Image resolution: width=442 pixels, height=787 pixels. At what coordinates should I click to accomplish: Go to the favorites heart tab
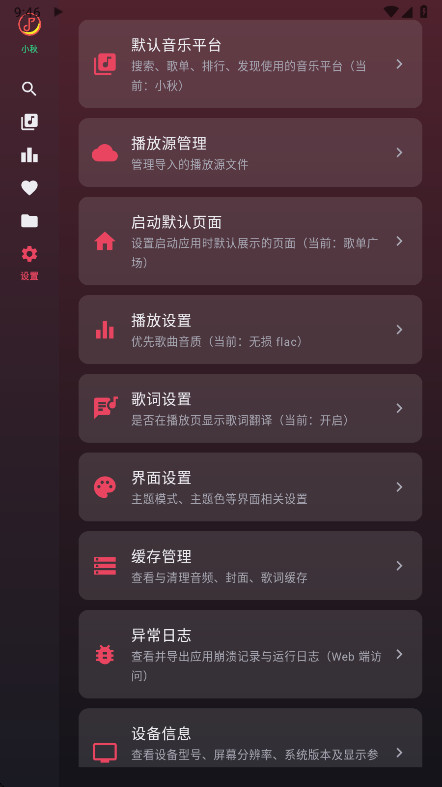pos(29,188)
